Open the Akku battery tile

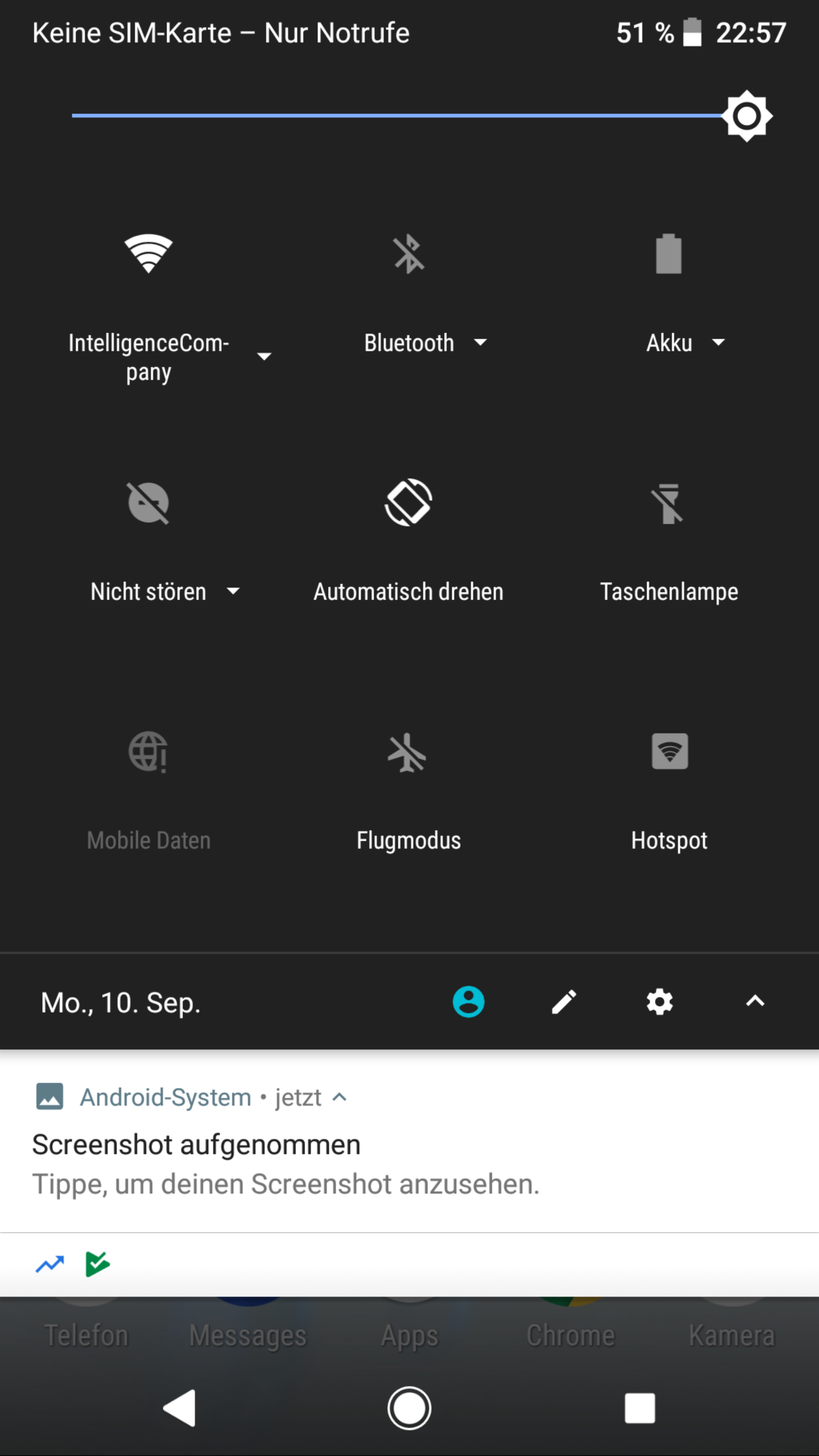click(x=668, y=254)
